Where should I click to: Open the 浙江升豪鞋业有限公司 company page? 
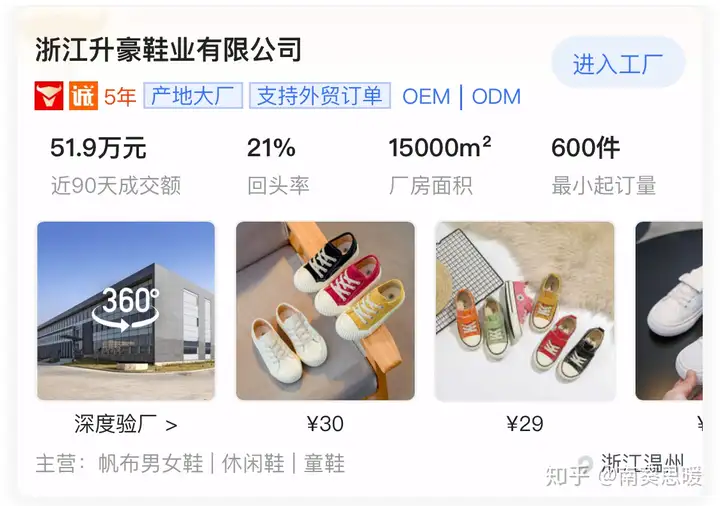[x=168, y=48]
